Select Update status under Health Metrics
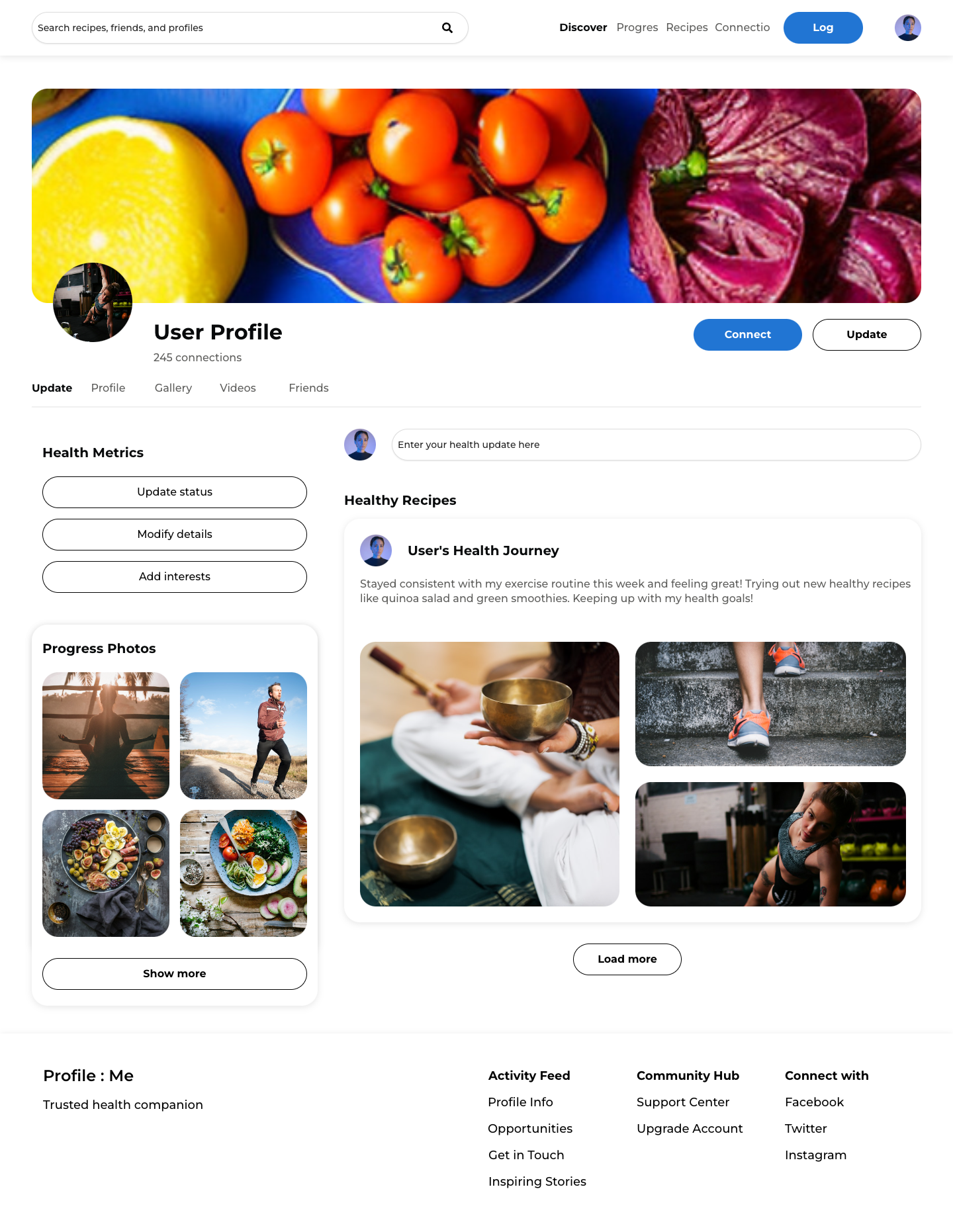 click(x=175, y=492)
